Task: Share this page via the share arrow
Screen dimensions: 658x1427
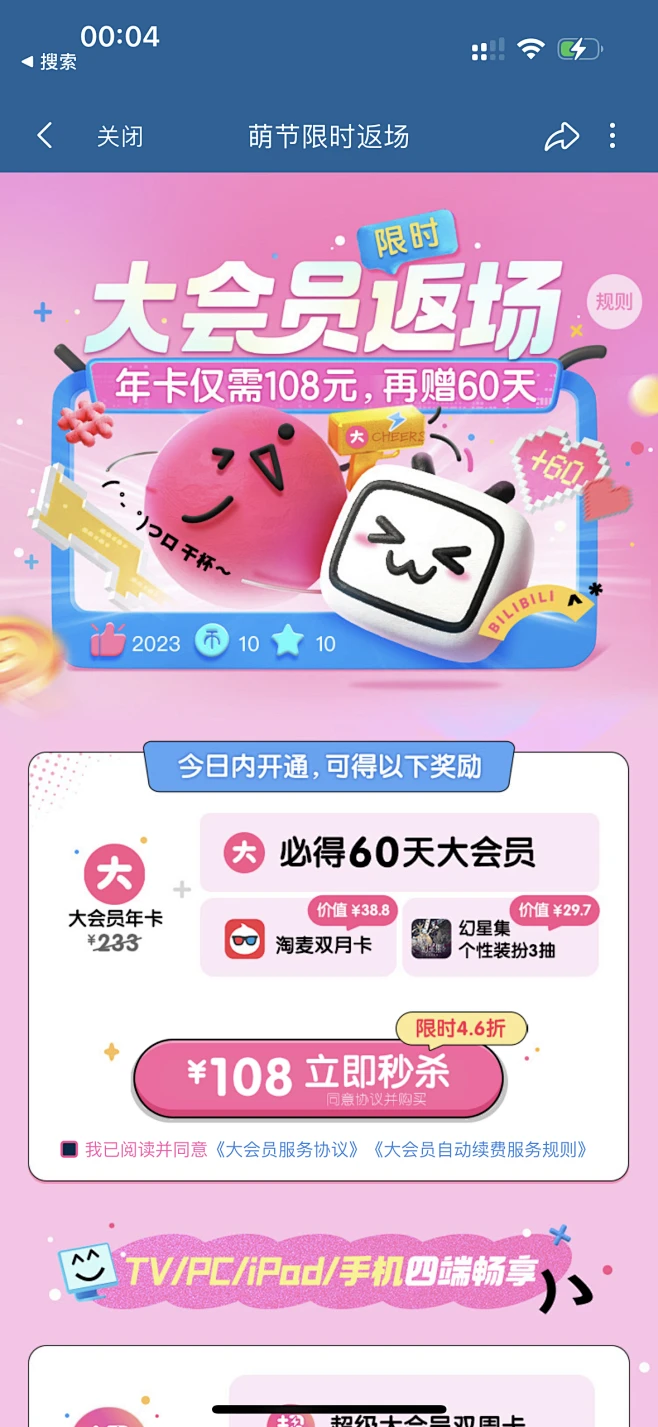Action: (561, 137)
